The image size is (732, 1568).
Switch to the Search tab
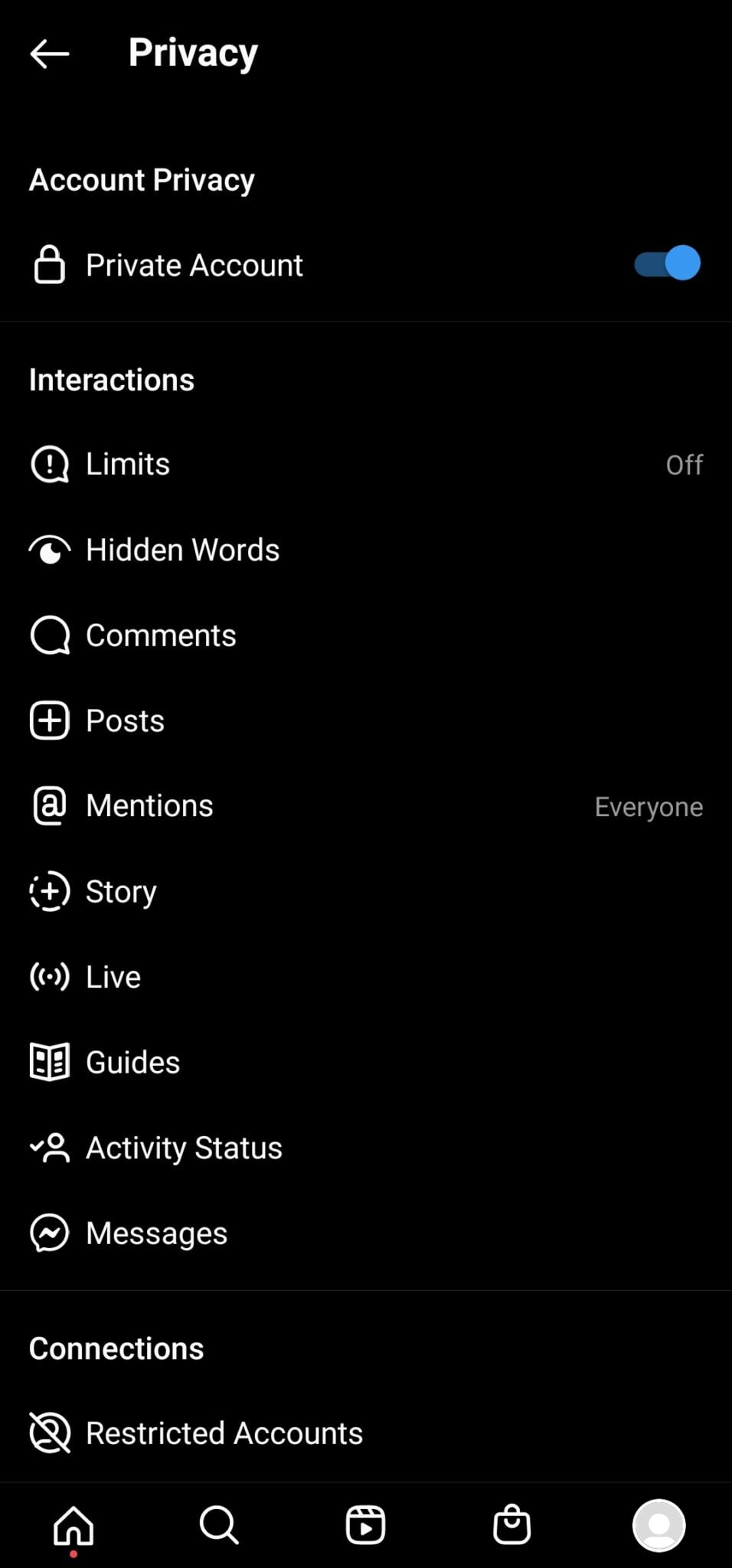[220, 1525]
